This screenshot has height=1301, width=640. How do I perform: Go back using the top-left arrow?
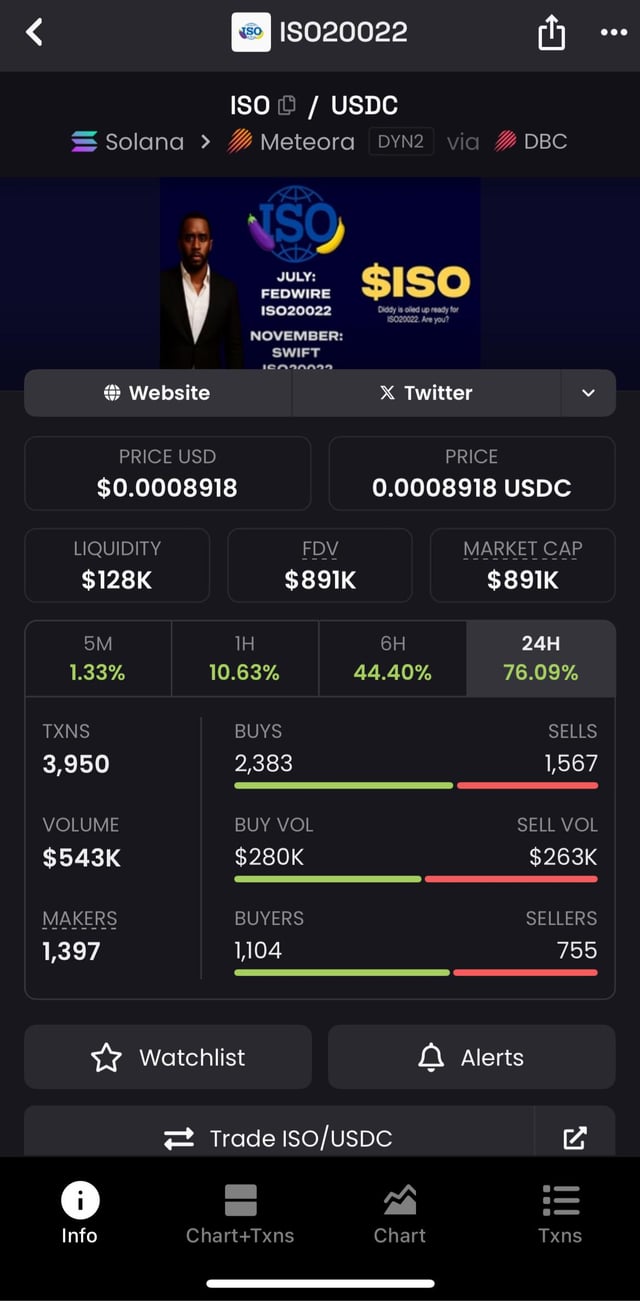(x=34, y=32)
